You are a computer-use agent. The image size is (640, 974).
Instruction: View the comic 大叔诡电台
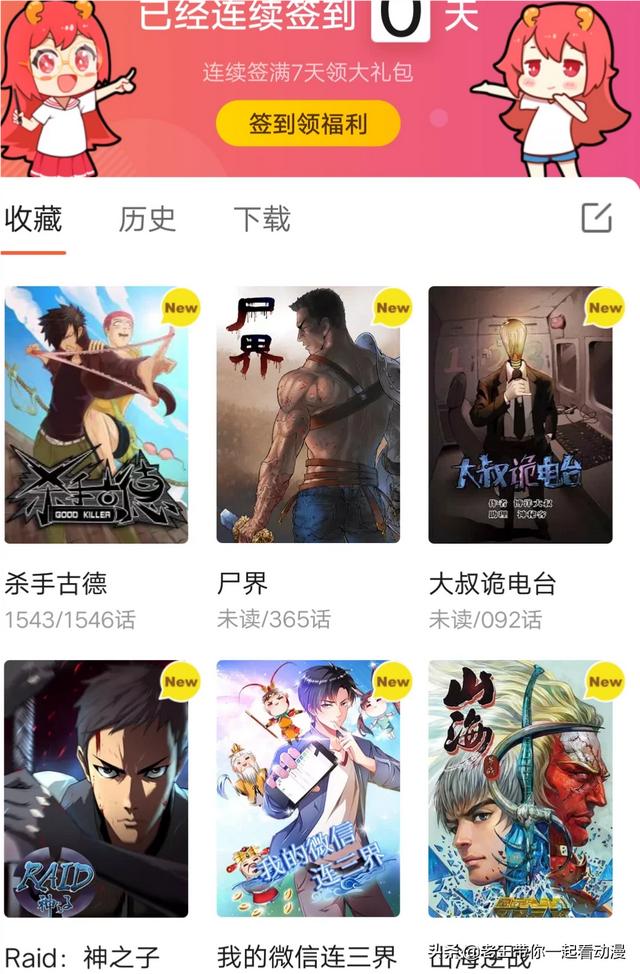click(520, 415)
